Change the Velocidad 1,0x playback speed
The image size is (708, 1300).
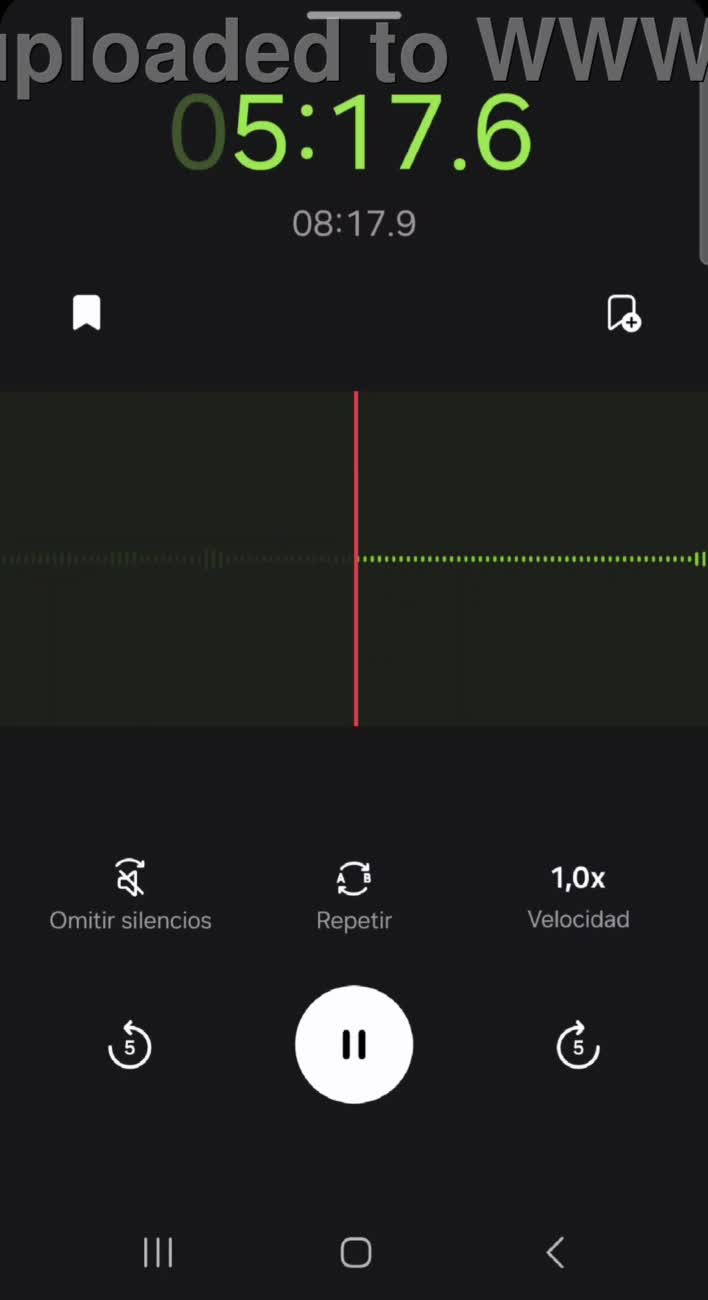pyautogui.click(x=578, y=894)
